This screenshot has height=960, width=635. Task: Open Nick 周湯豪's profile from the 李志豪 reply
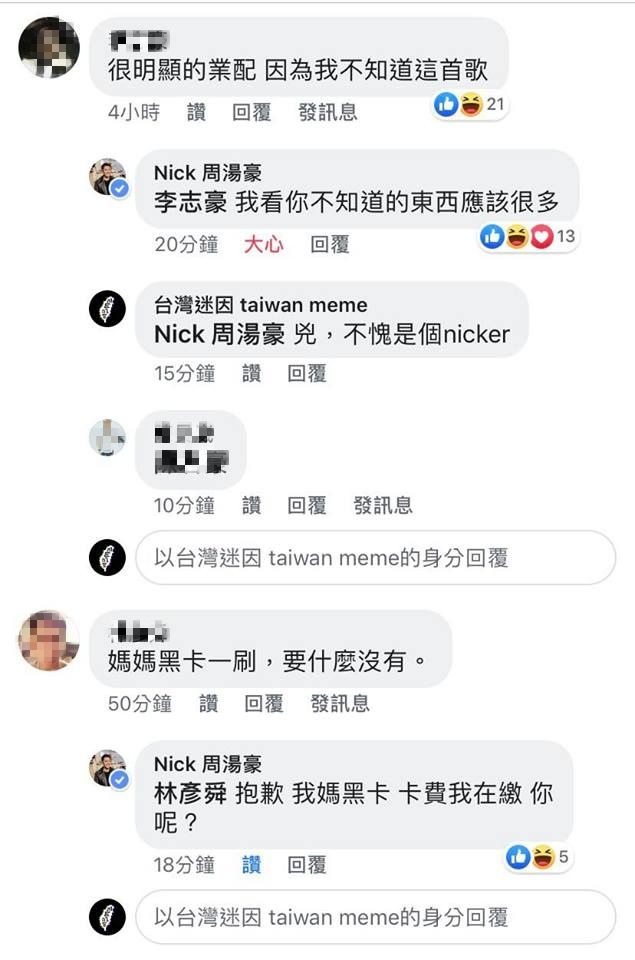pos(207,173)
